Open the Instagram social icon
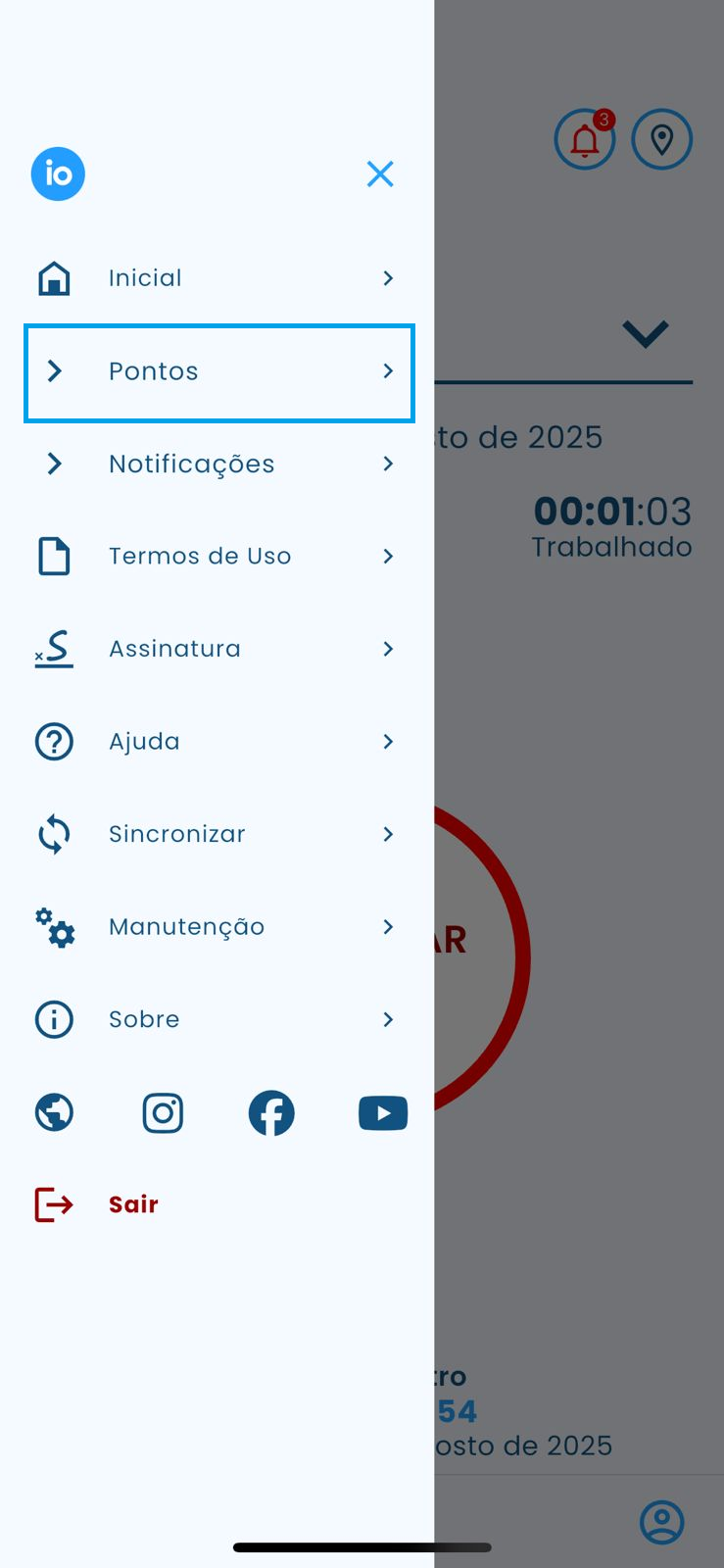Viewport: 724px width, 1568px height. pos(163,1112)
